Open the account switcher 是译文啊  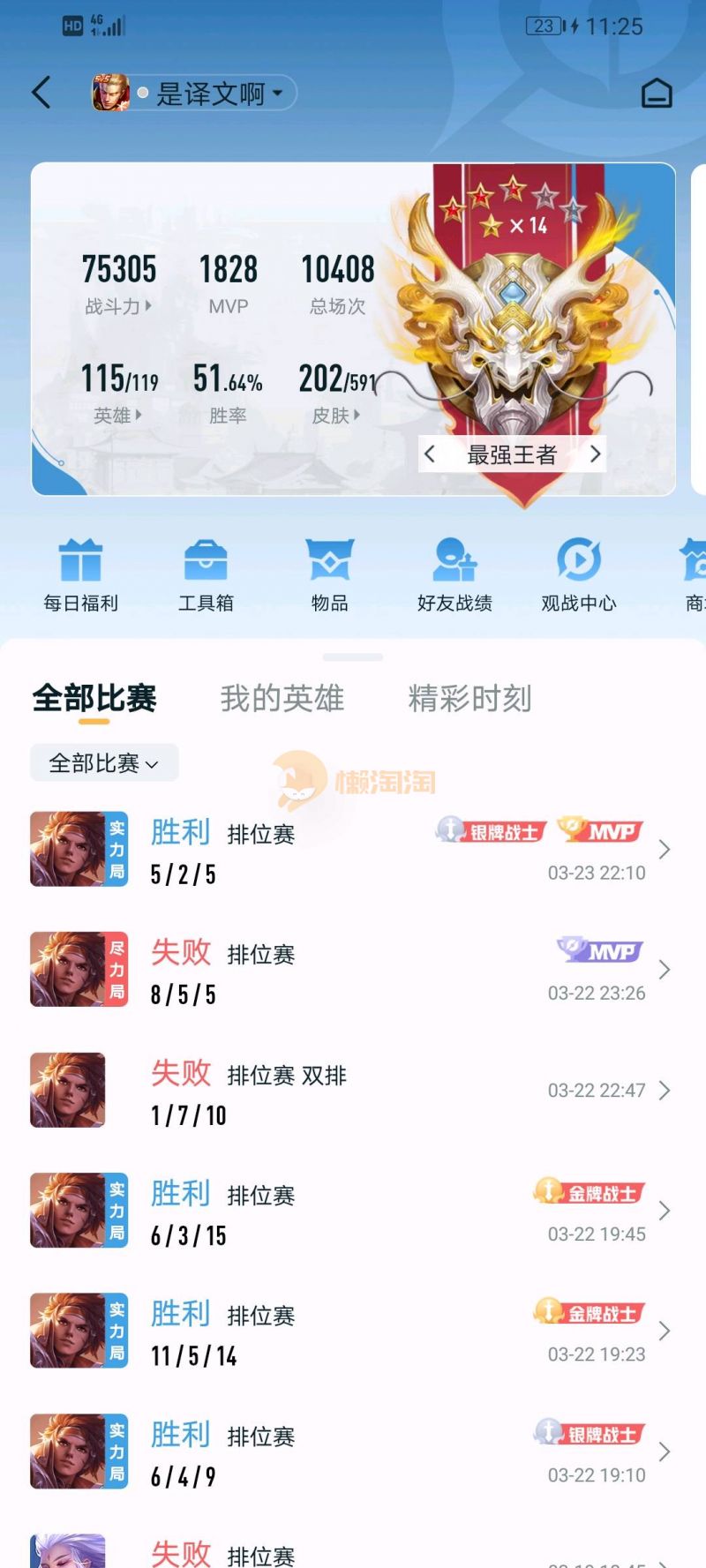[210, 94]
